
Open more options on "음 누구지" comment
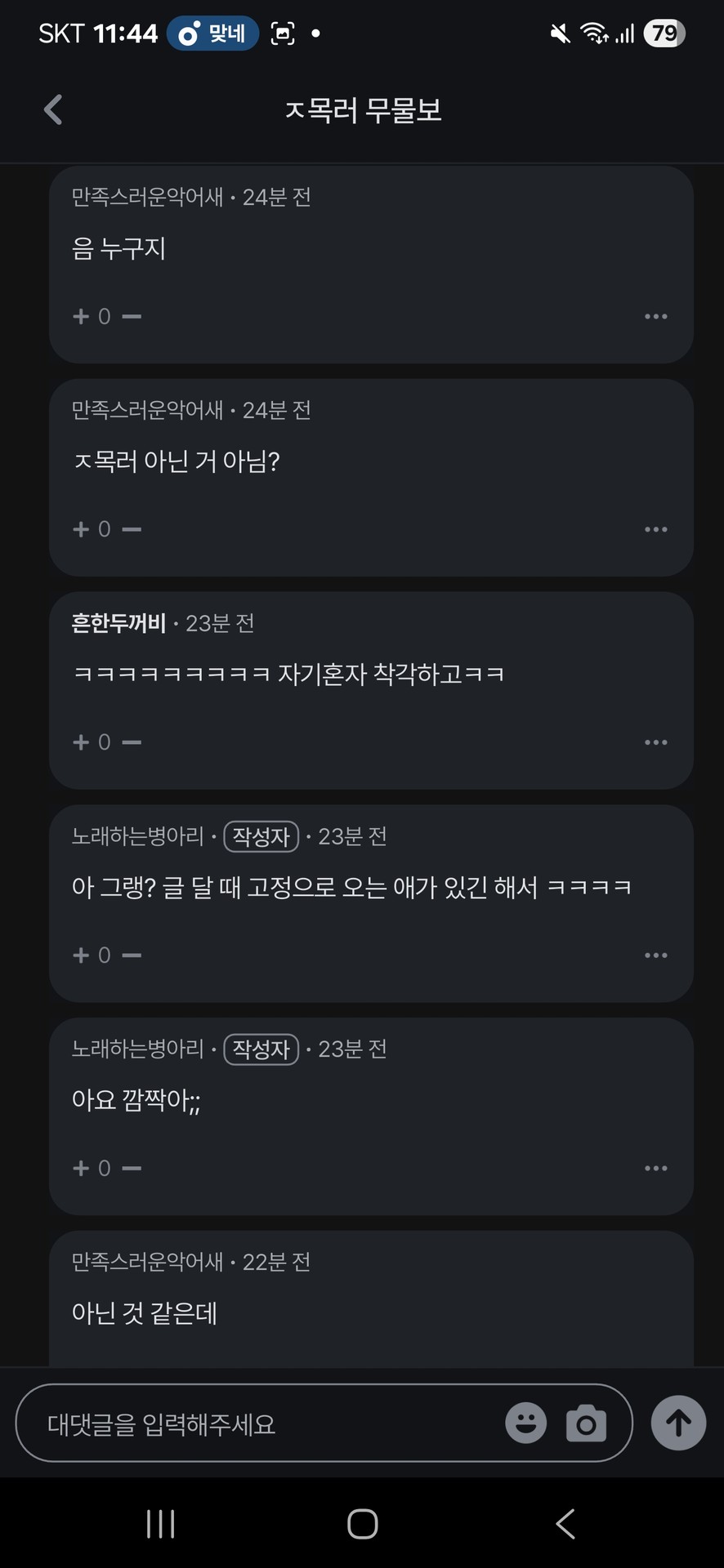click(x=655, y=316)
